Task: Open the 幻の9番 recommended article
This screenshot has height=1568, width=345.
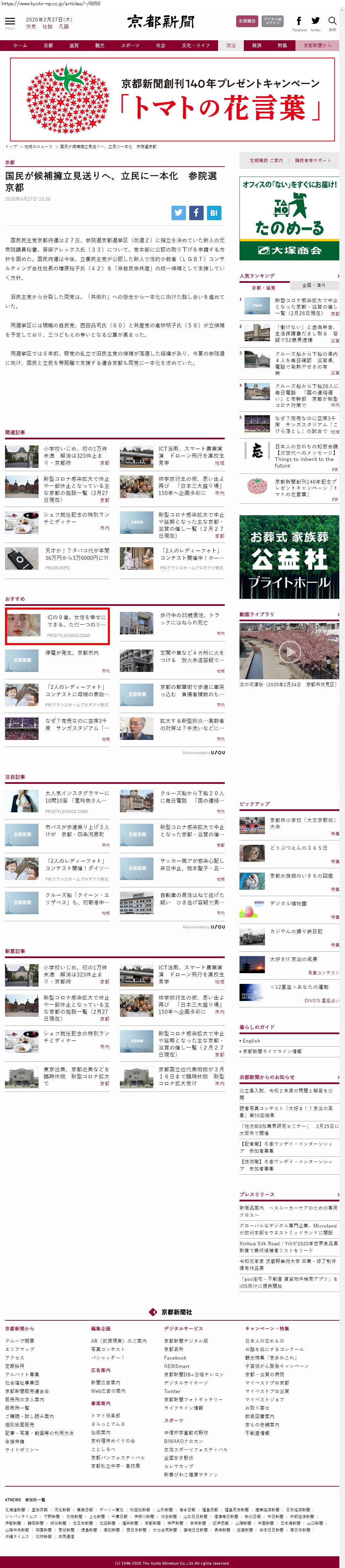Action: [x=57, y=626]
